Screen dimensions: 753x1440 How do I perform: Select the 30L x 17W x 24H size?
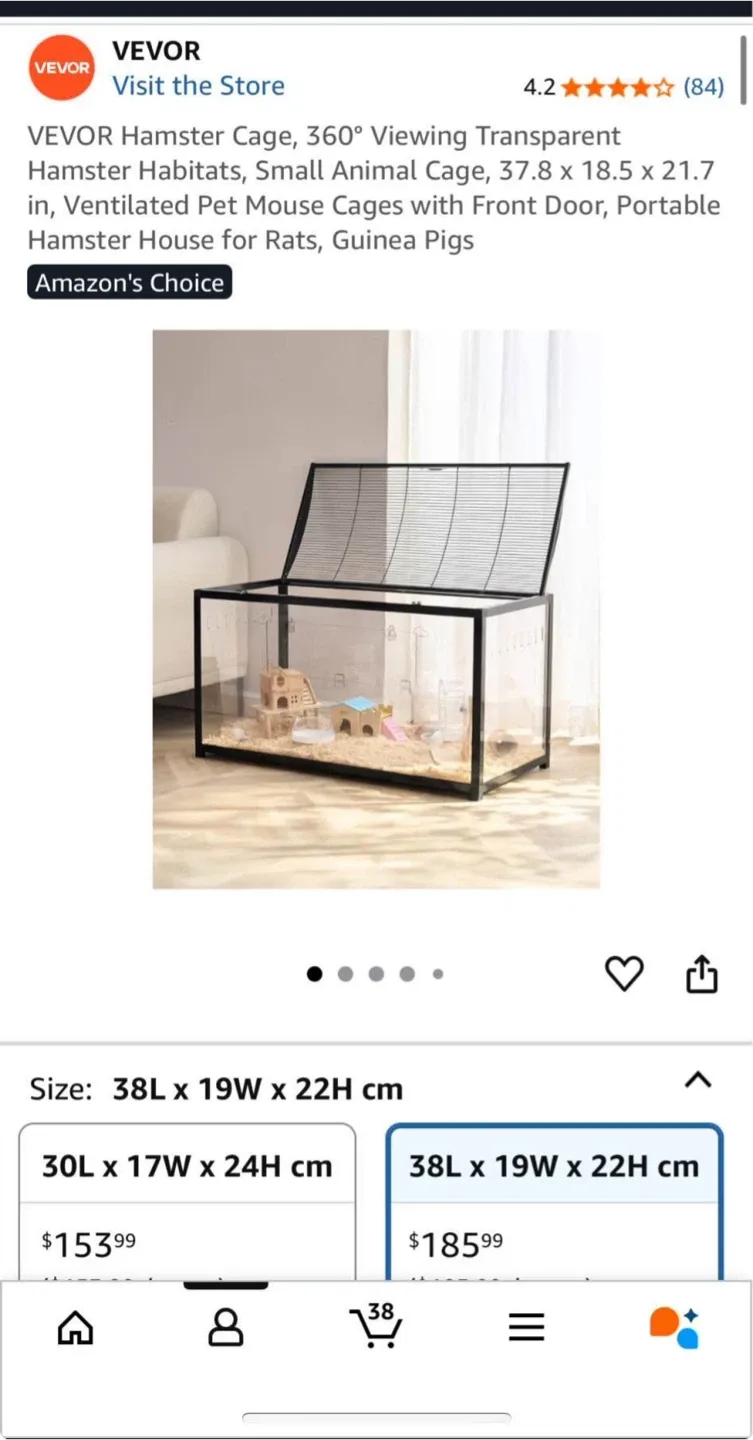pos(187,1165)
